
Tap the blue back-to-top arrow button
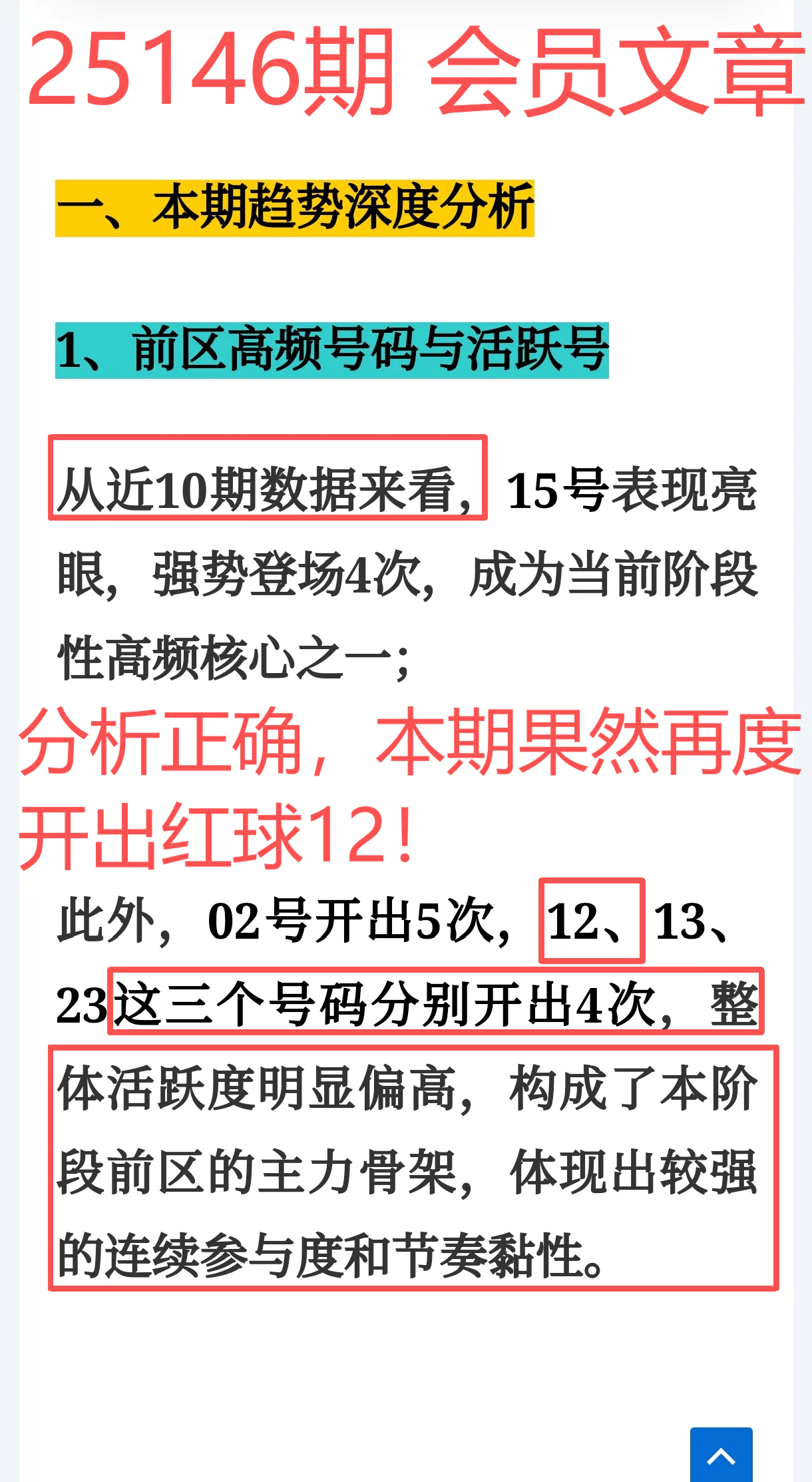721,1455
